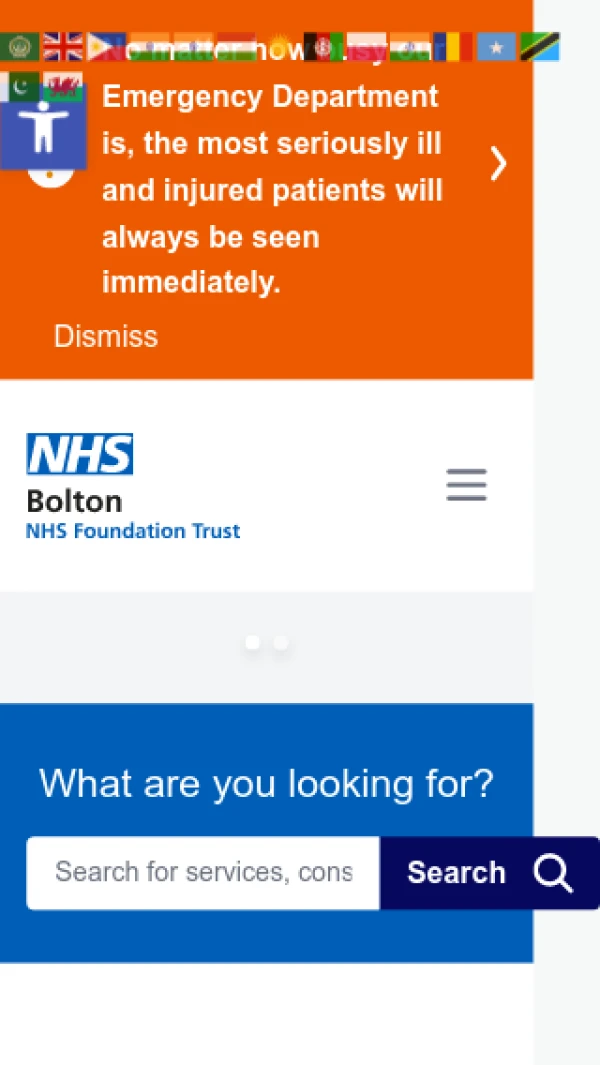Screen dimensions: 600x1065
Task: Open the Emergency Department alert arrow
Action: [x=498, y=164]
